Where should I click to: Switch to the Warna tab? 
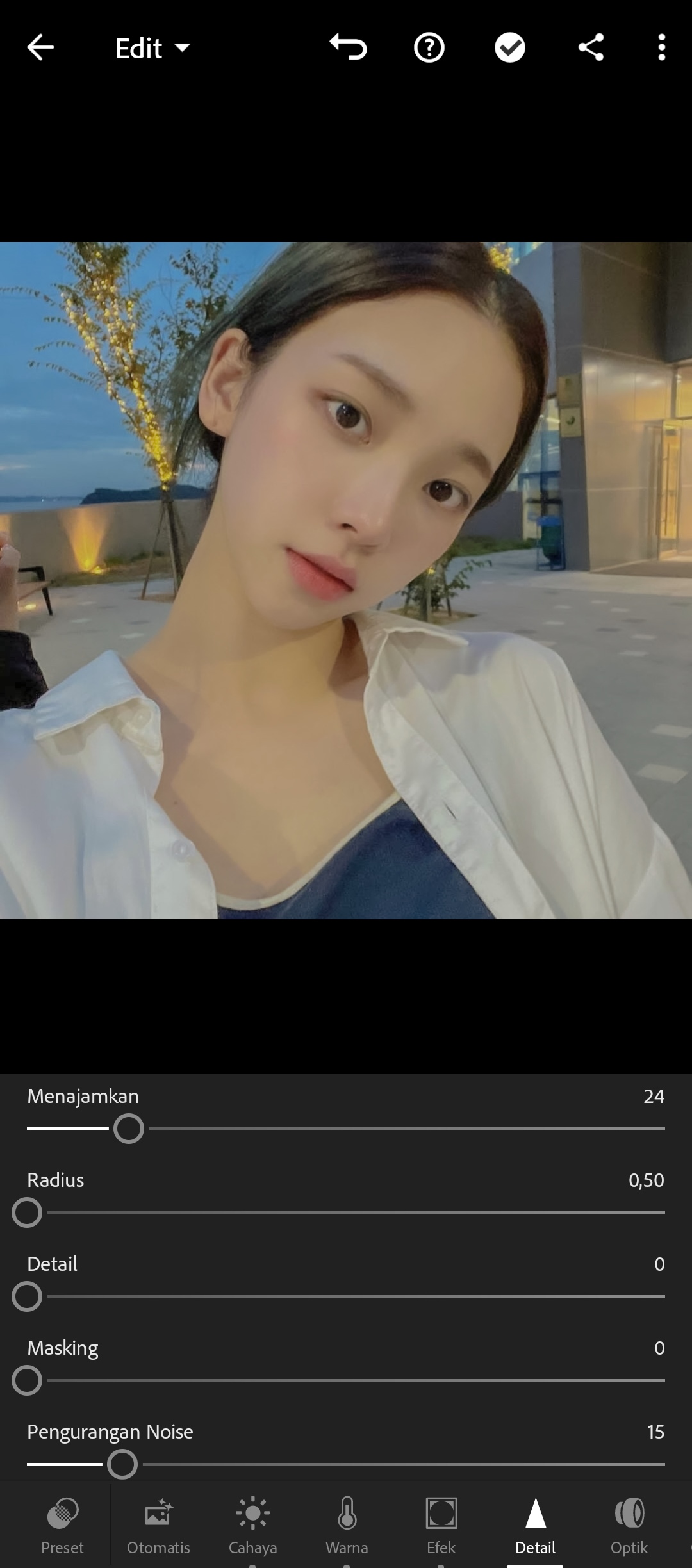(x=347, y=1526)
